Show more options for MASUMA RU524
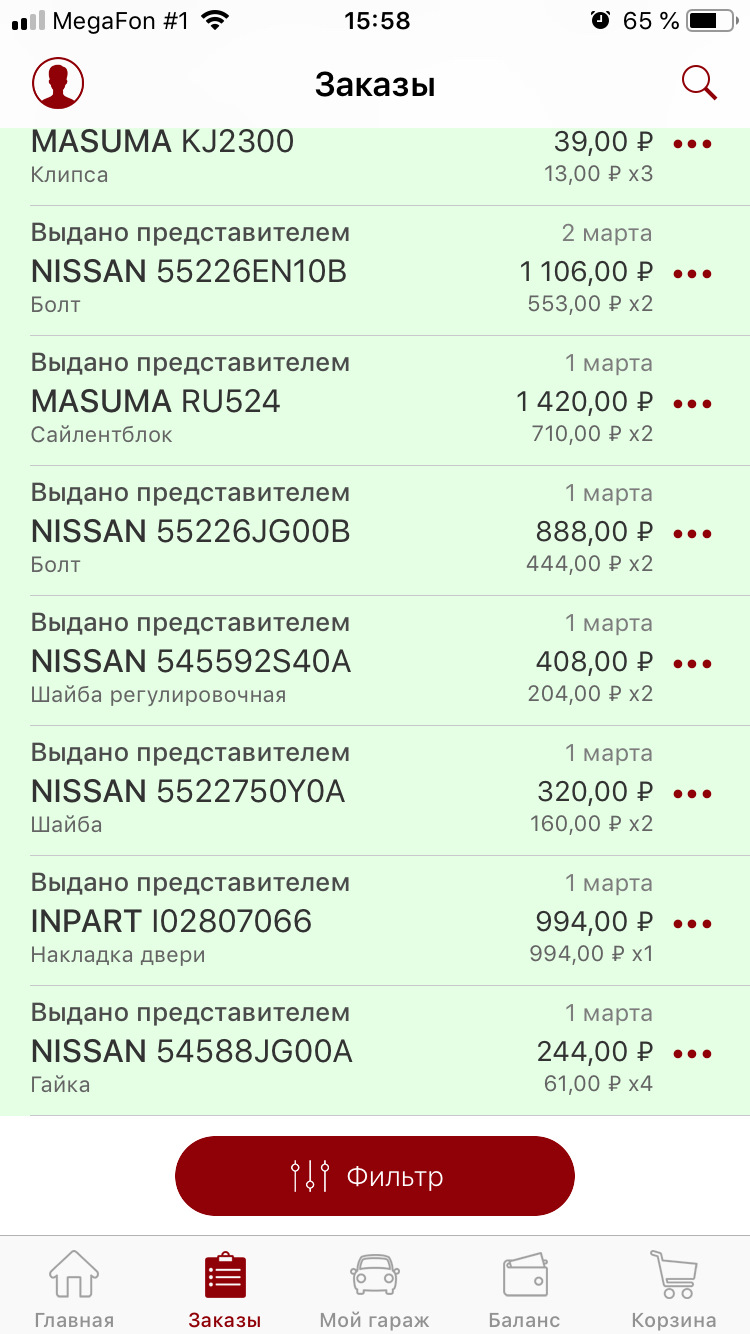This screenshot has height=1334, width=750. coord(693,404)
